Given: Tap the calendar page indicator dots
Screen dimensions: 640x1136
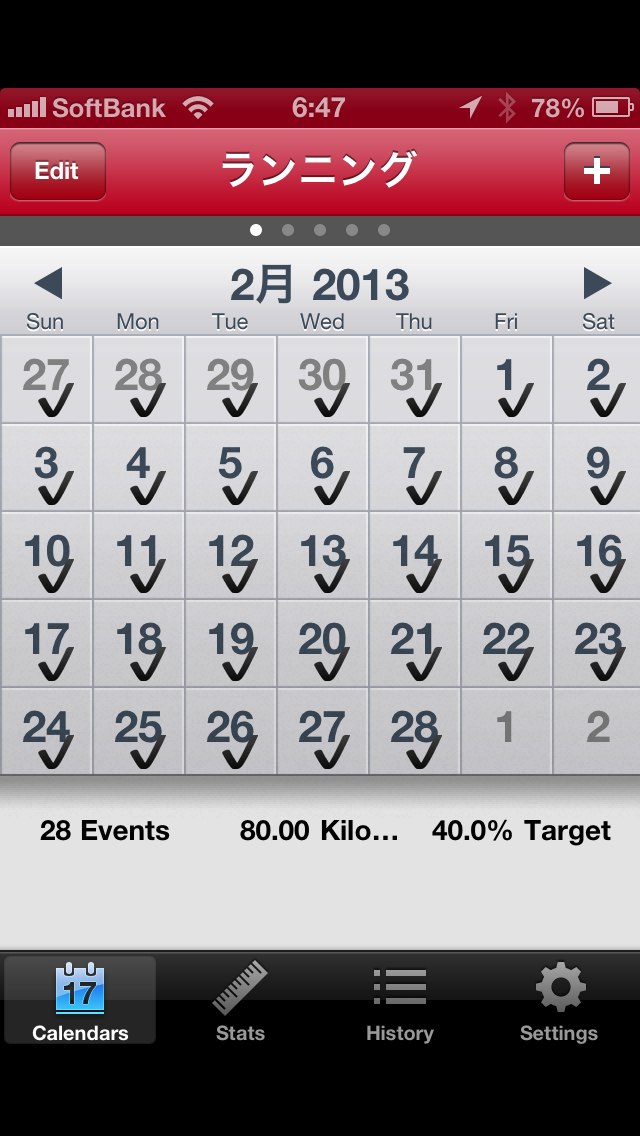Looking at the screenshot, I should coord(320,230).
